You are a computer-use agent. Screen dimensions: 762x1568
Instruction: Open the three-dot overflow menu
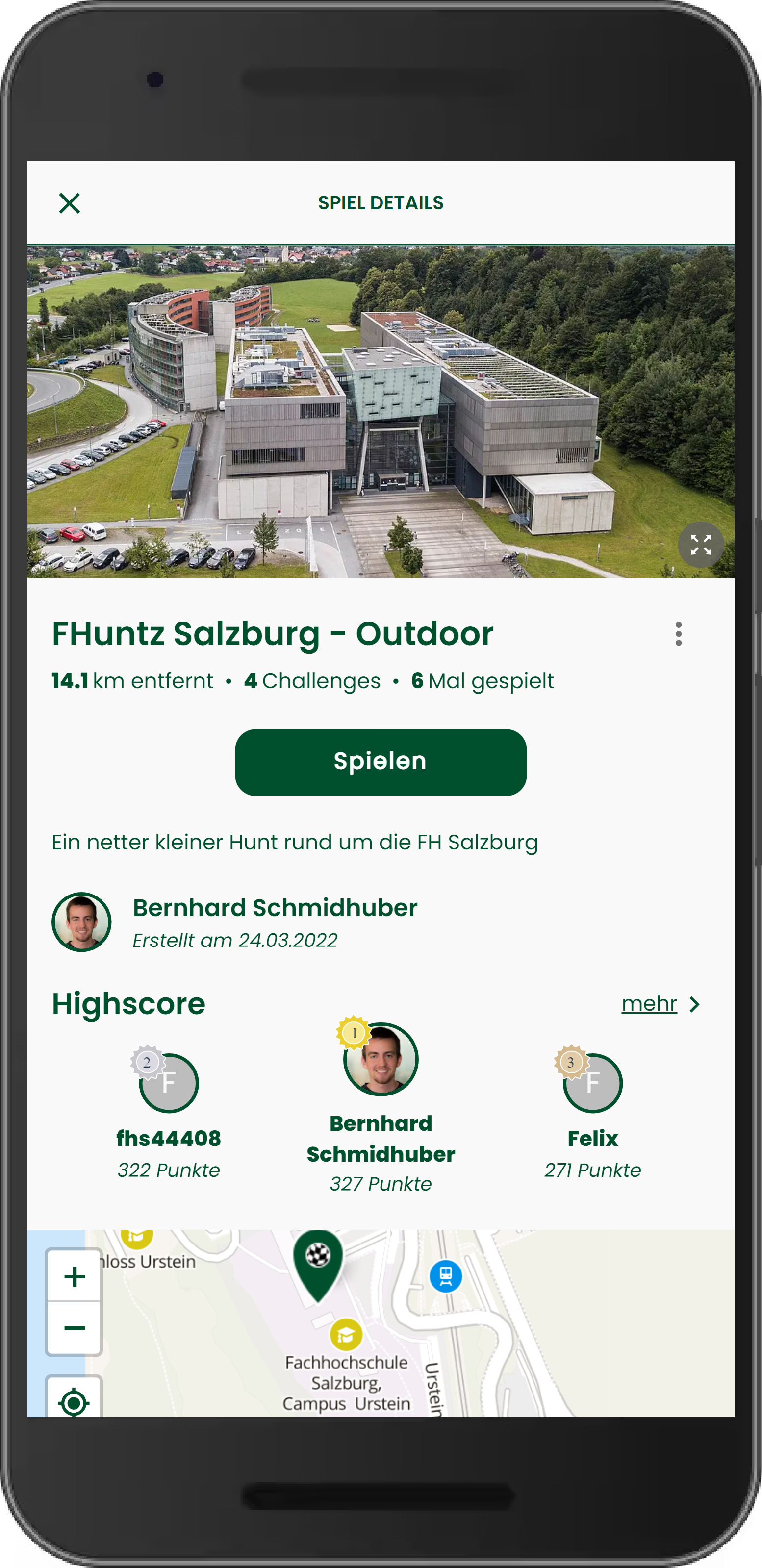click(x=678, y=634)
